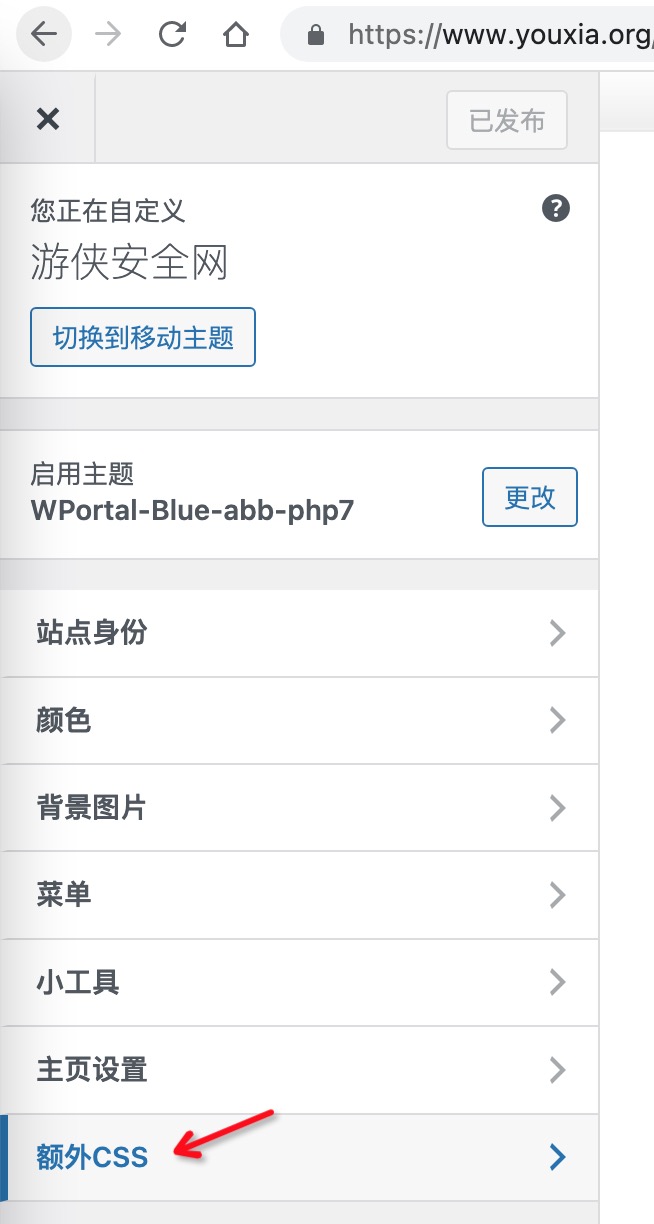This screenshot has width=654, height=1224.
Task: Open the 小工具 section
Action: (300, 982)
